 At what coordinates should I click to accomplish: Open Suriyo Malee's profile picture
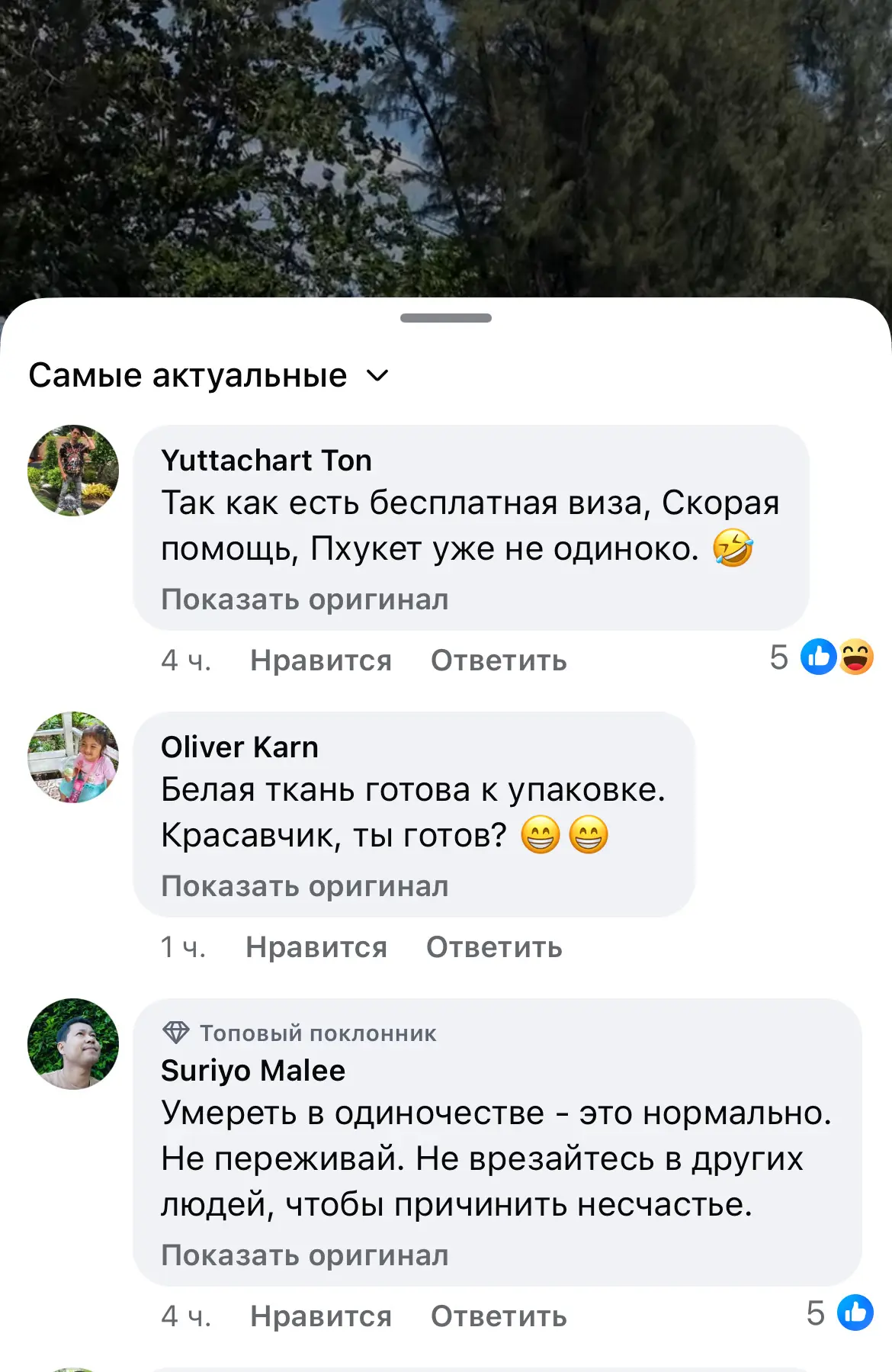(x=73, y=1044)
